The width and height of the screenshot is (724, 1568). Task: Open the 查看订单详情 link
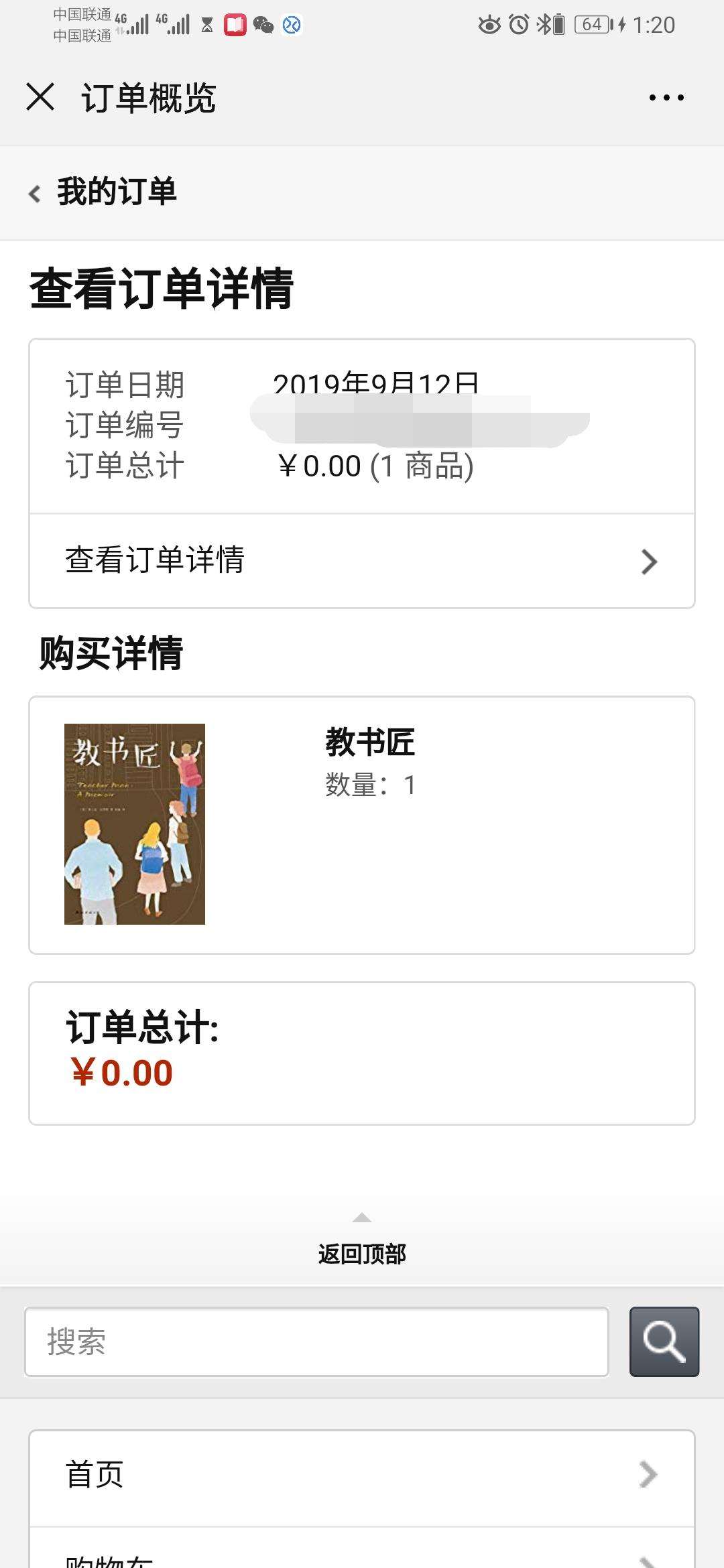pyautogui.click(x=154, y=562)
